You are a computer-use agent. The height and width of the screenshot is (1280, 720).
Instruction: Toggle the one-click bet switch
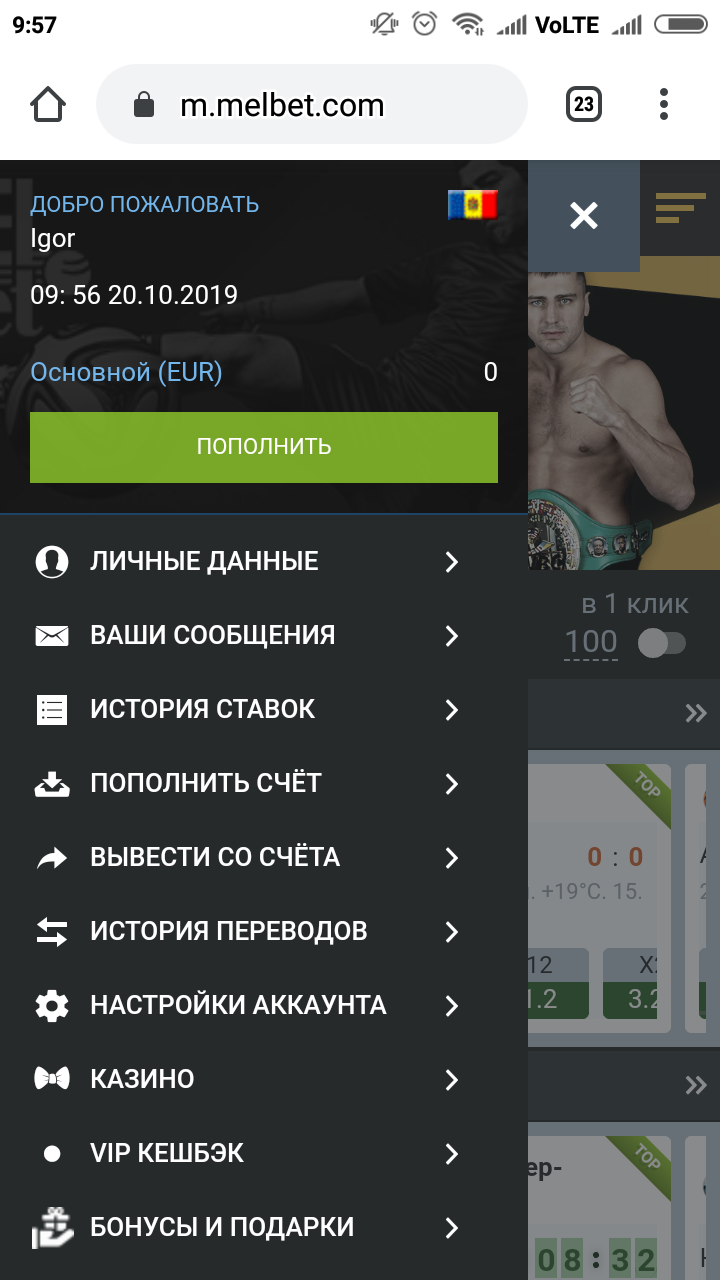click(662, 642)
